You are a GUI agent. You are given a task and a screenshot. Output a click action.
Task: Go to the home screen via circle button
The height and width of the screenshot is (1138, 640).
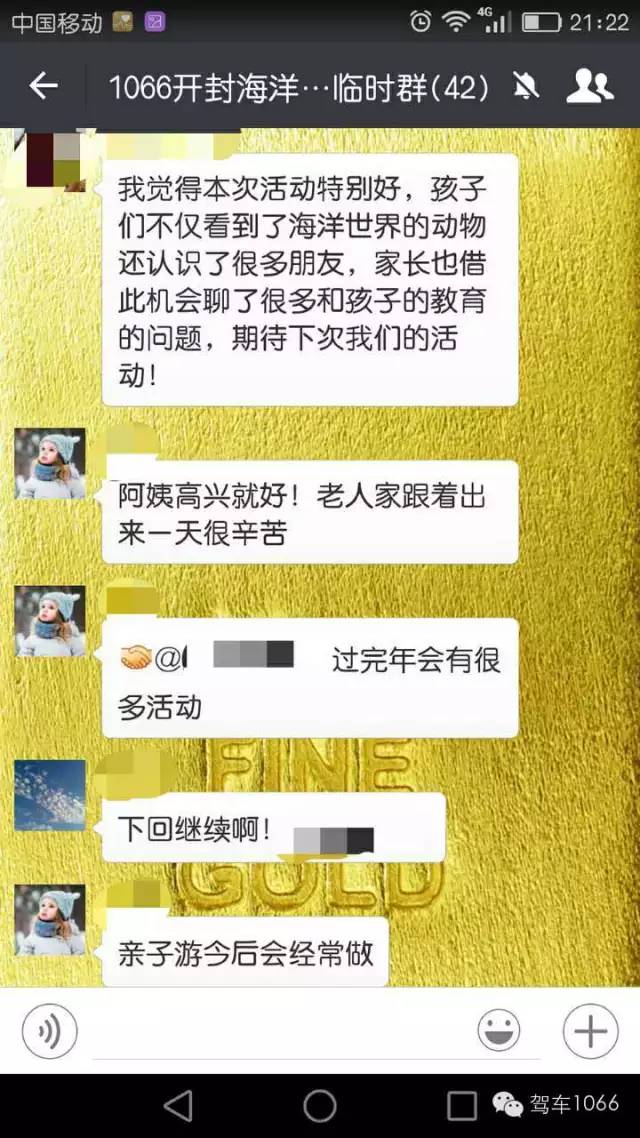(x=320, y=1105)
